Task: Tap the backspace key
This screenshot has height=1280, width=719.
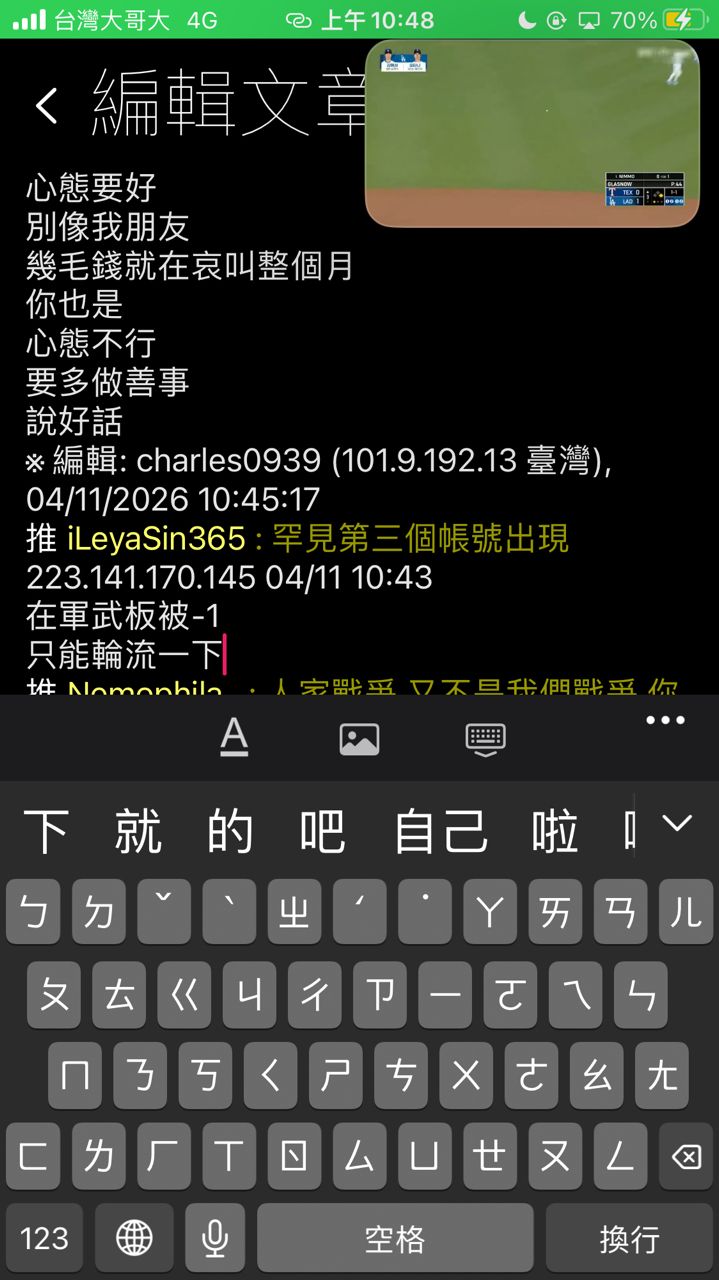Action: pos(685,1157)
